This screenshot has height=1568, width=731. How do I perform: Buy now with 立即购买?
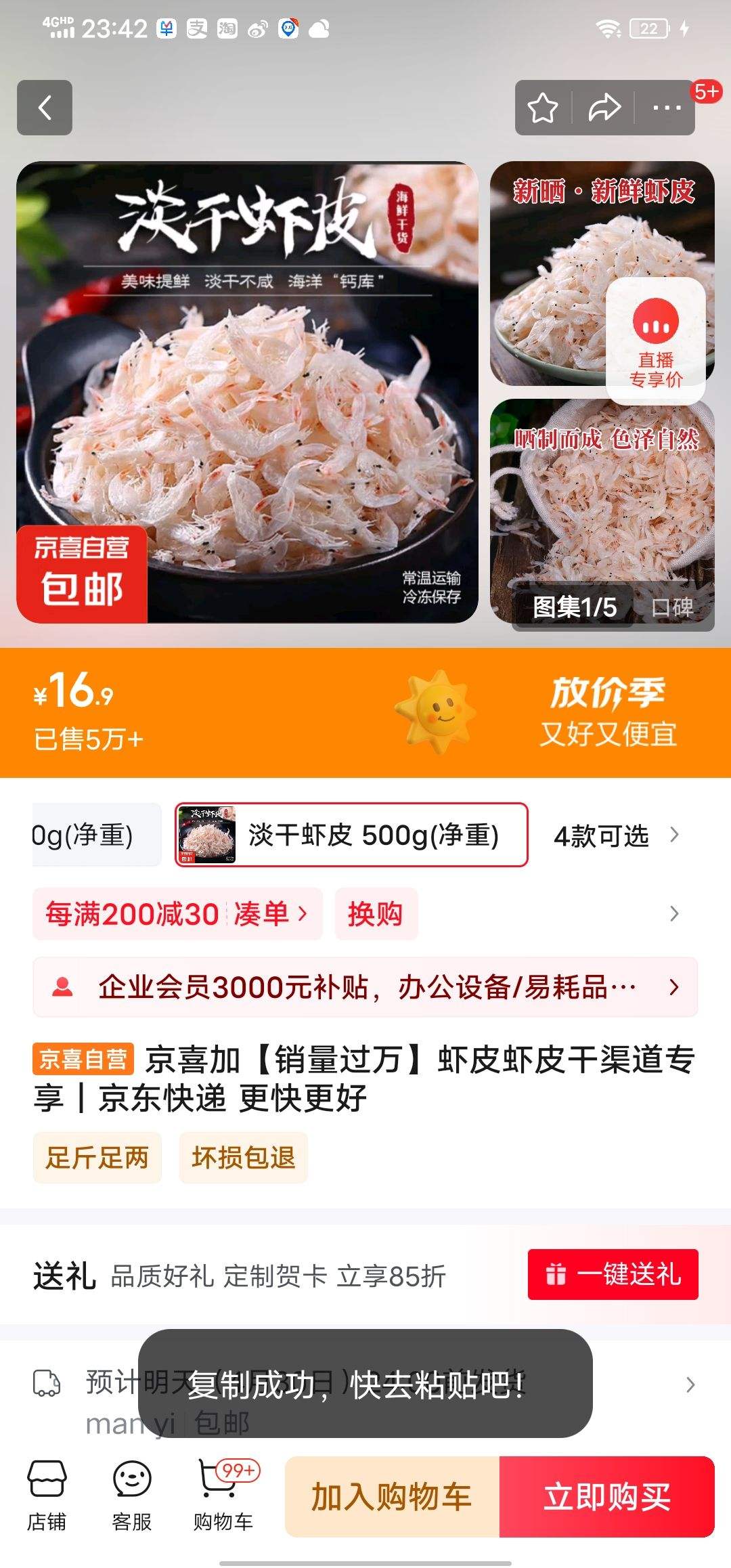pyautogui.click(x=607, y=1496)
